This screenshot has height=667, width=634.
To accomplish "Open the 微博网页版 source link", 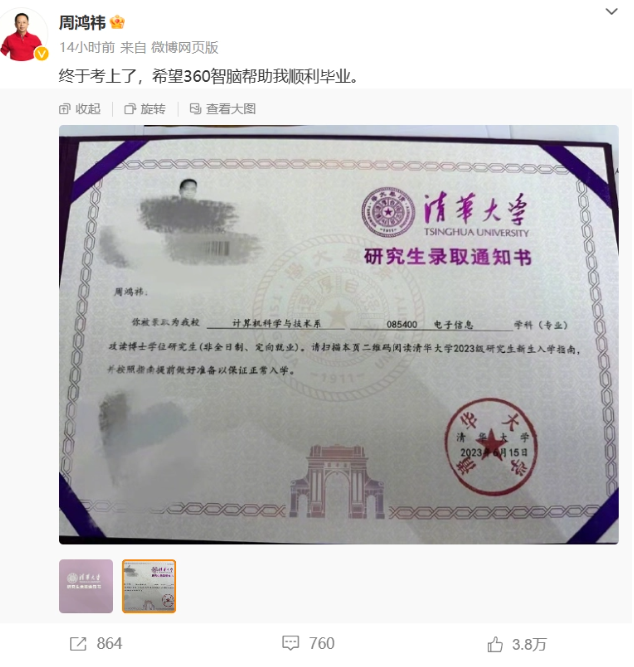I will point(184,47).
